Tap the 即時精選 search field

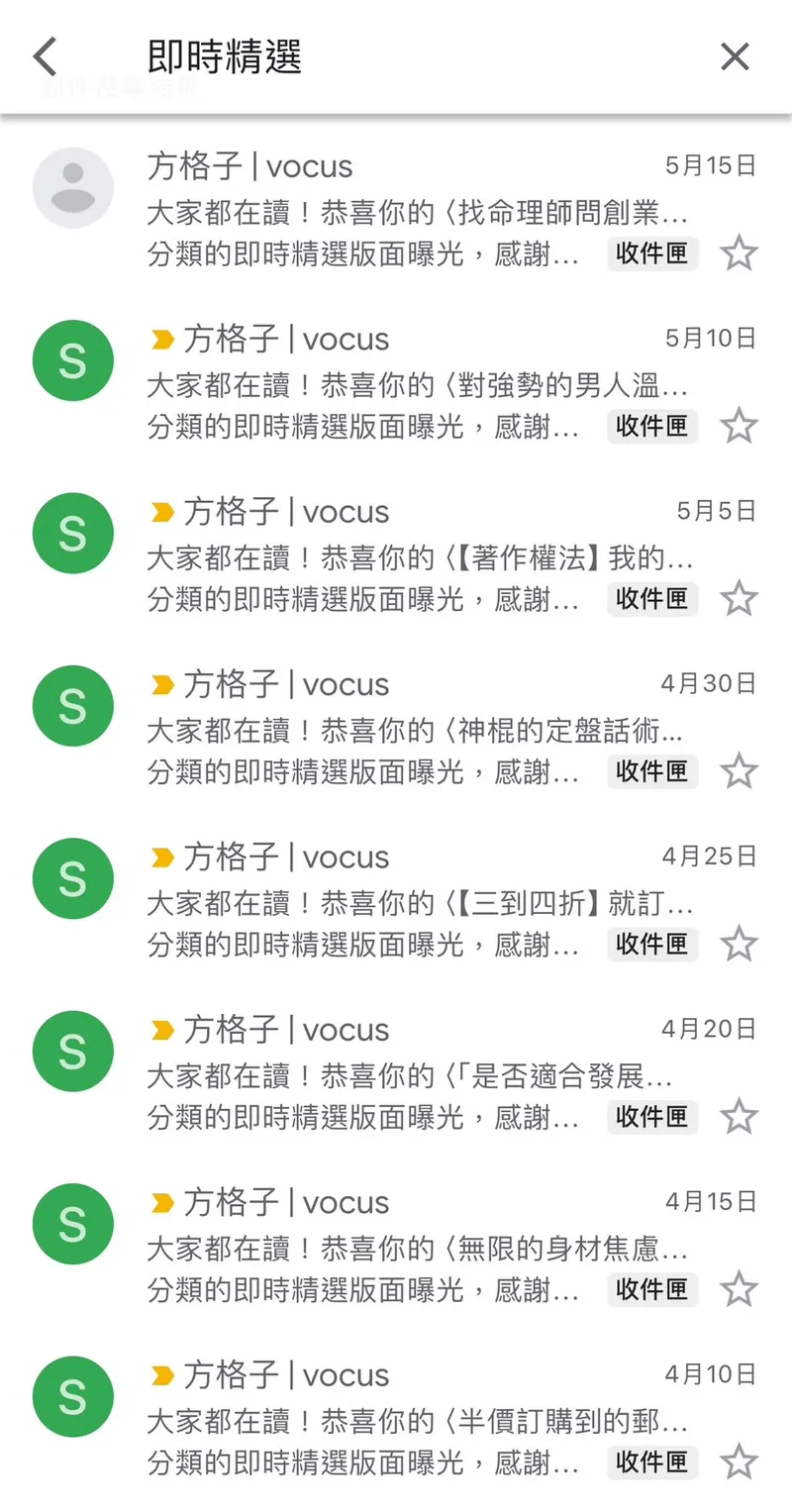pyautogui.click(x=297, y=56)
